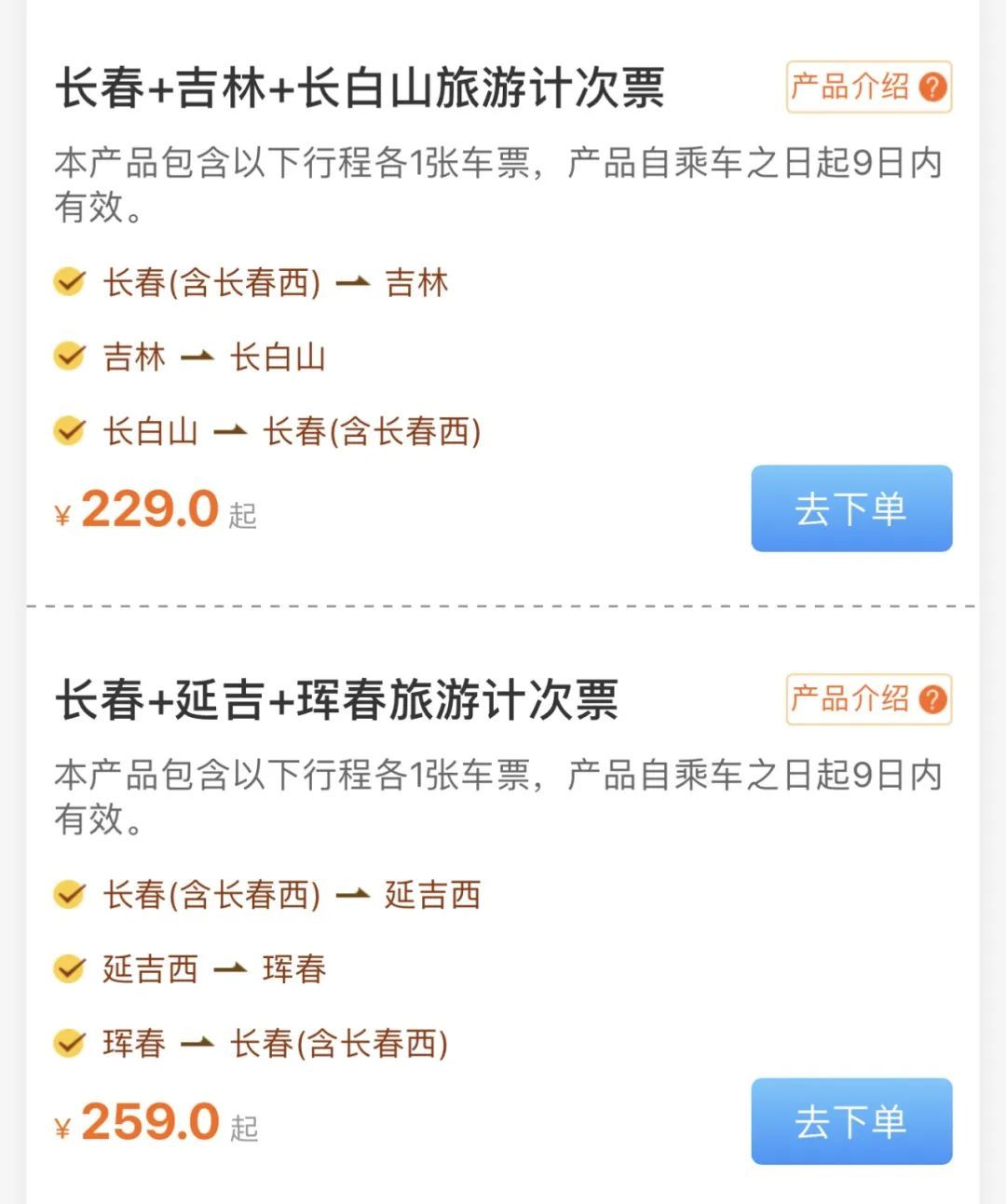
Task: Tap the check badge before 长春(含长春西) → 延吉西
Action: pos(69,895)
